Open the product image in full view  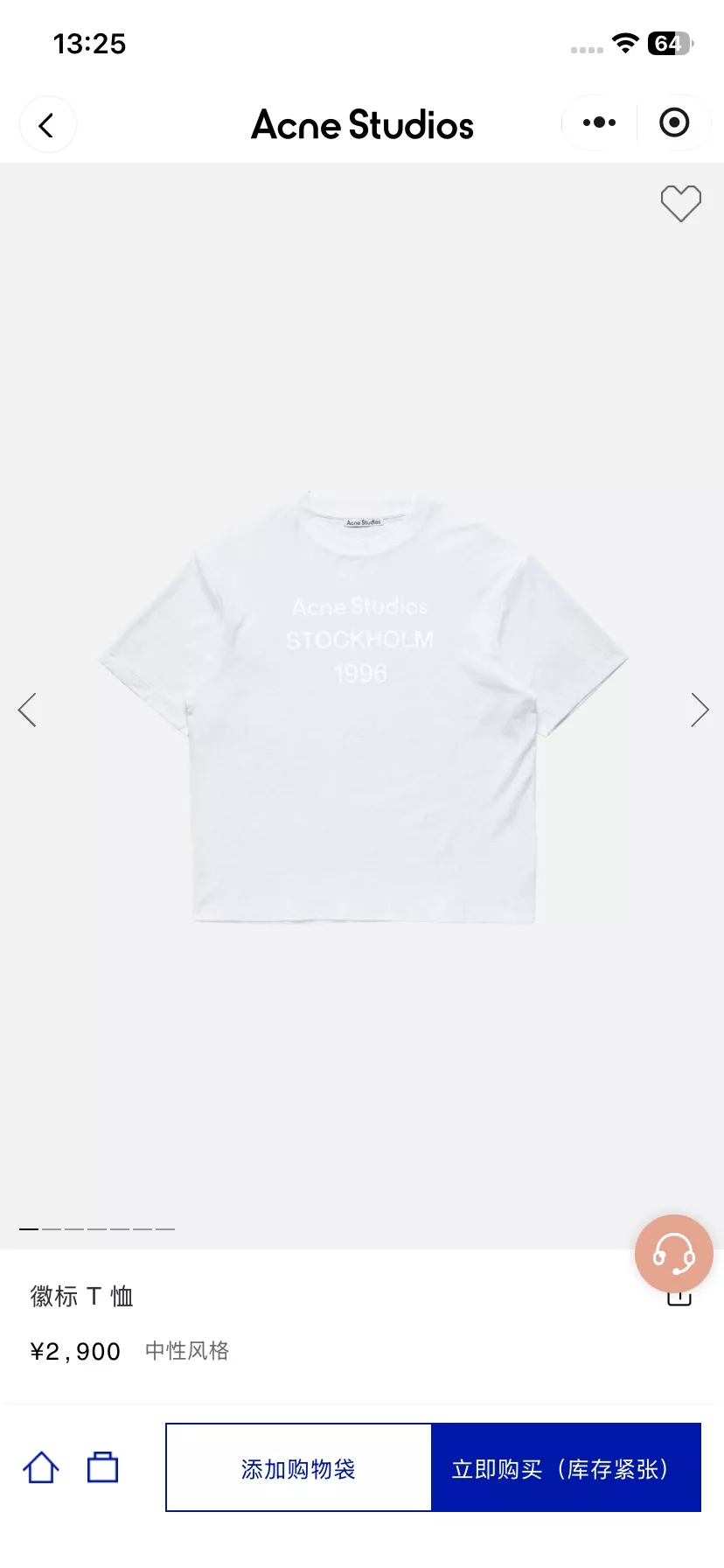click(x=362, y=705)
